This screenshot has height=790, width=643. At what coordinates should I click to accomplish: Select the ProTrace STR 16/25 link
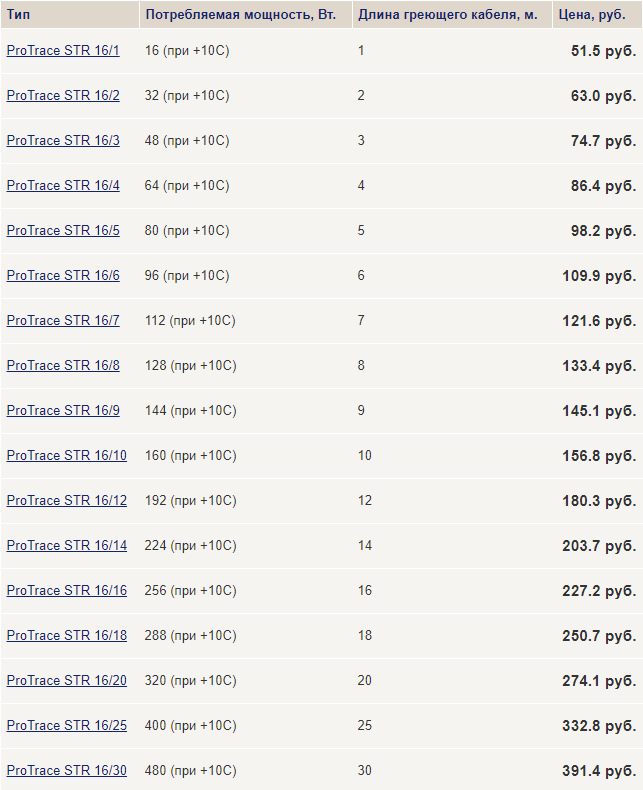coord(67,725)
